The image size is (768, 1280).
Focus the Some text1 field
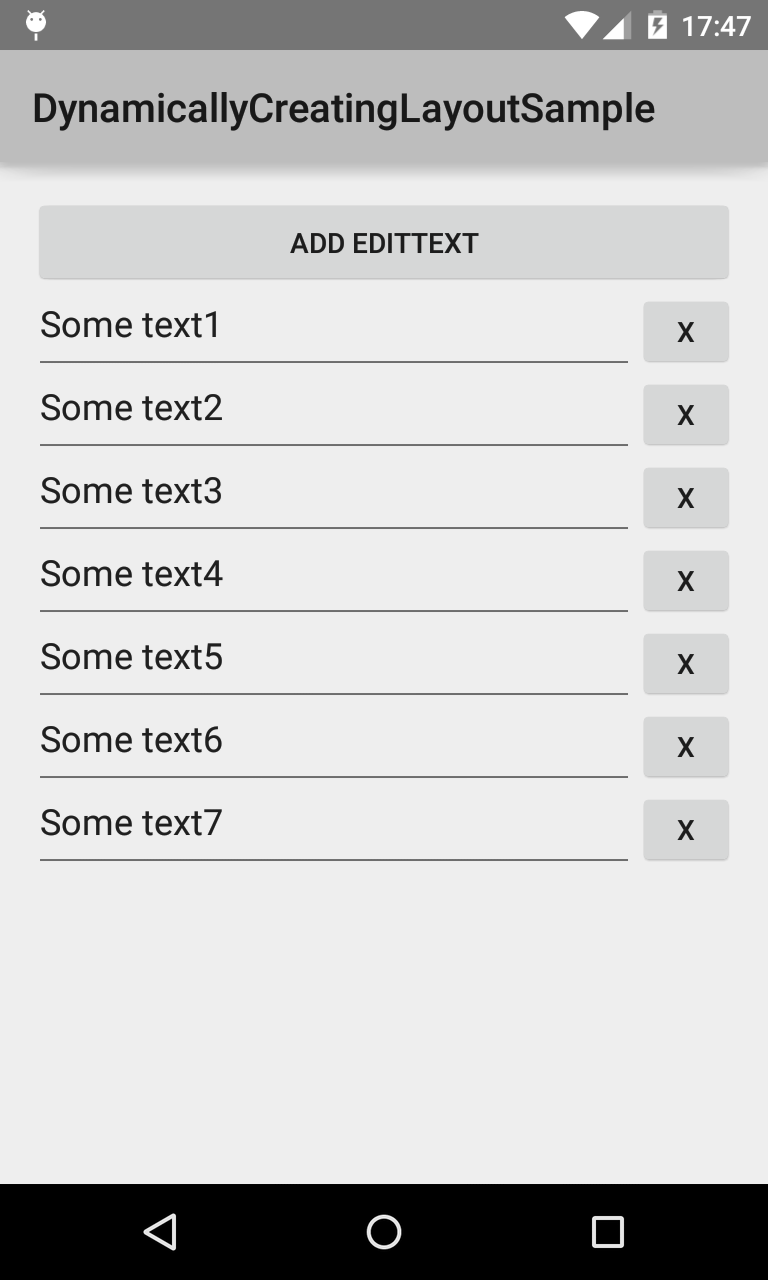coord(334,331)
